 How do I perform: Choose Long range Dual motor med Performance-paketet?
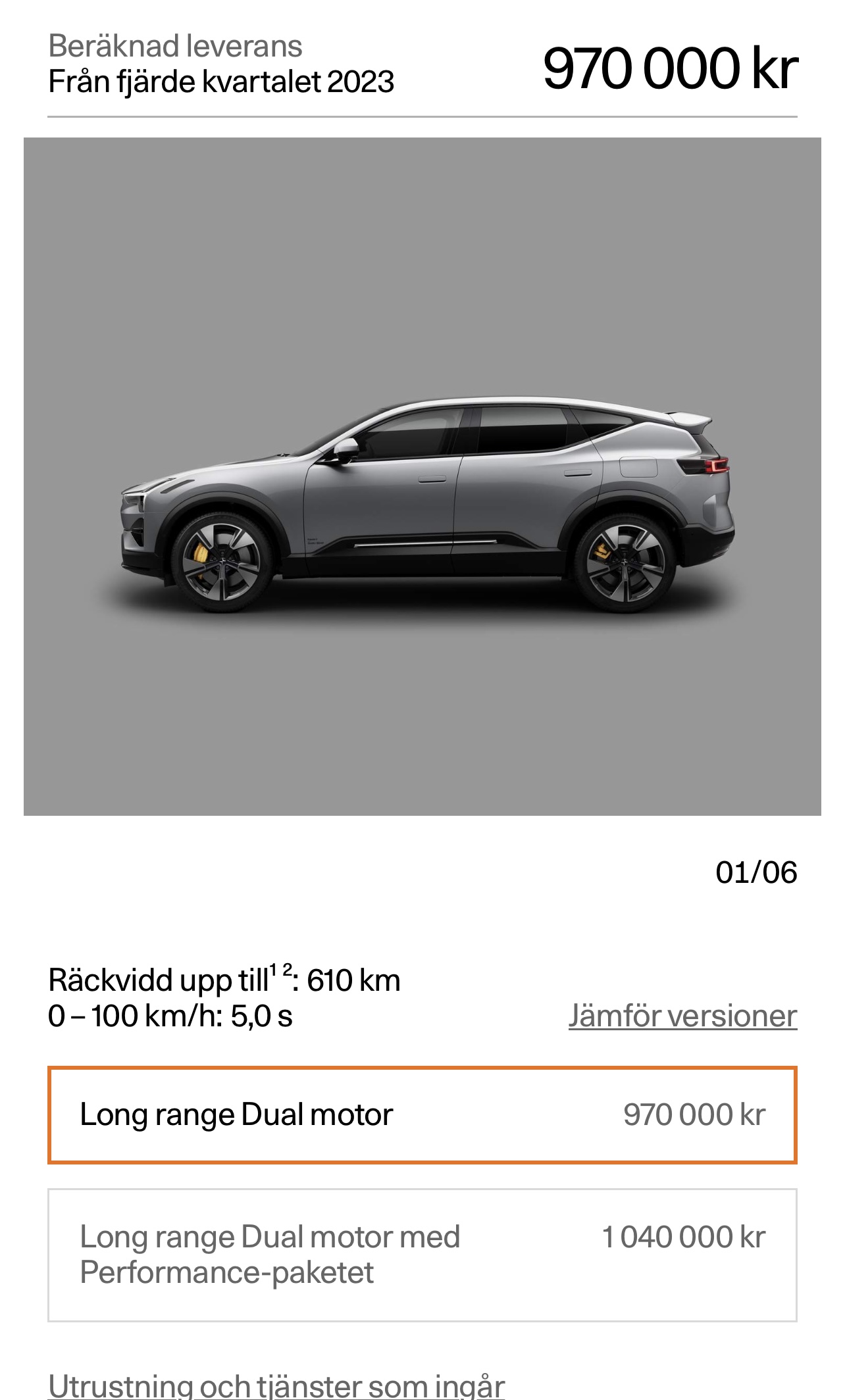click(x=422, y=1255)
